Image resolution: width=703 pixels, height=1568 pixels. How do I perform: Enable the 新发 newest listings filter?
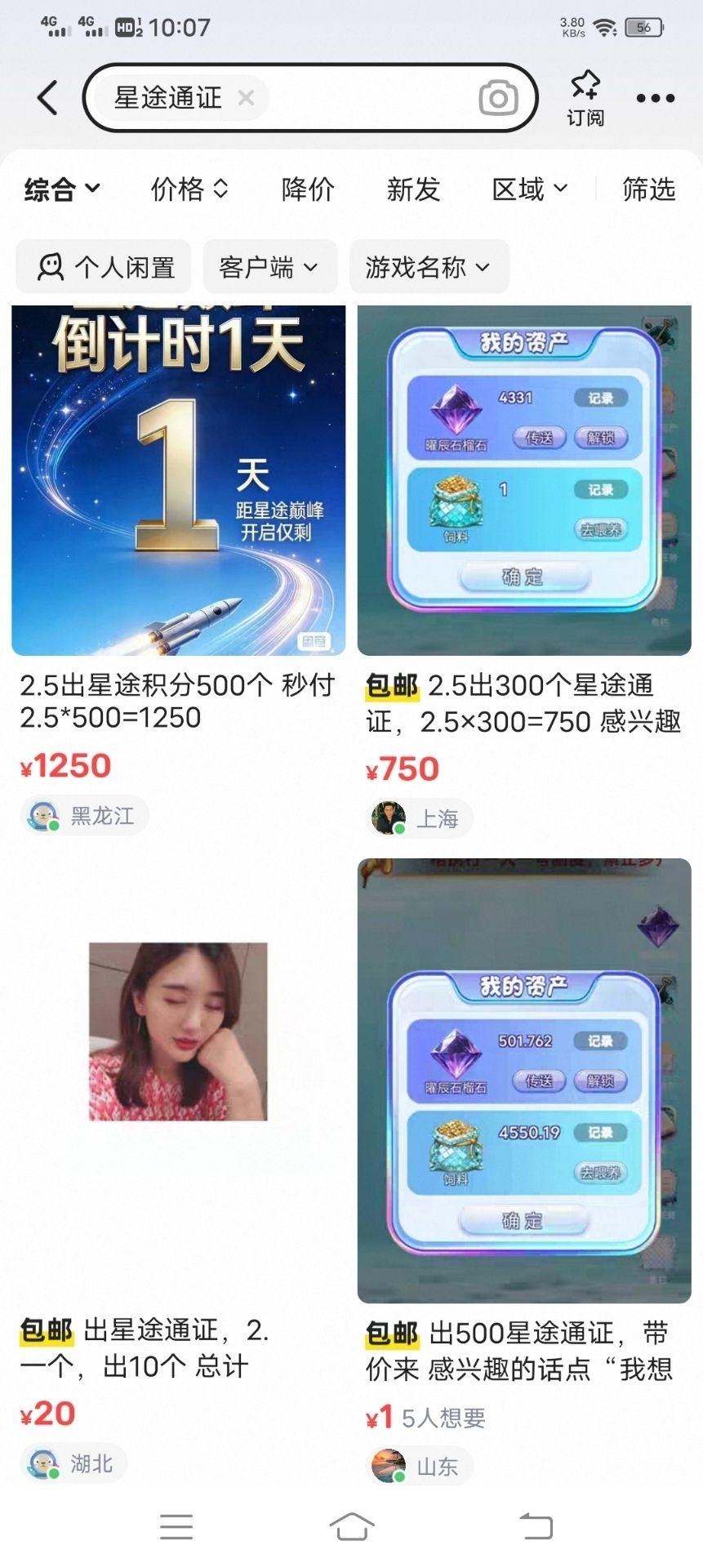coord(414,189)
